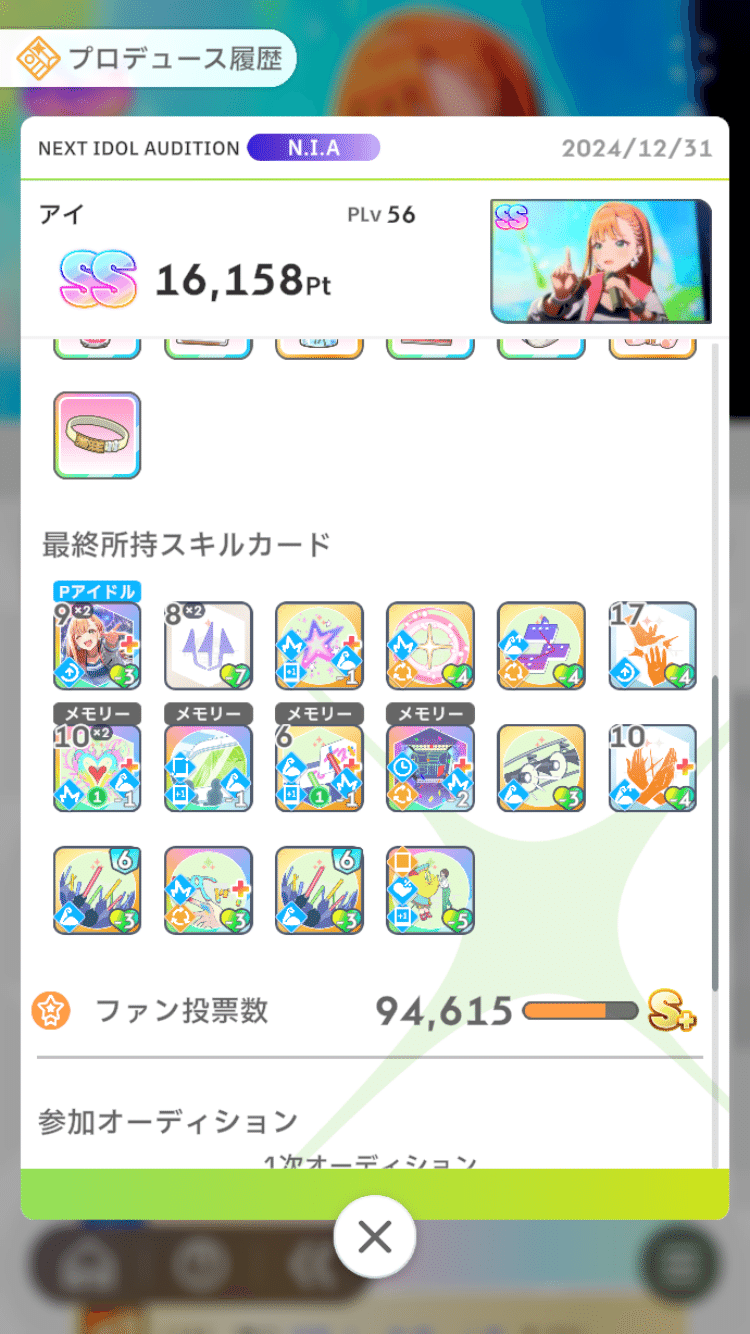Open the pink bracelet accessory item
750x1334 pixels.
pos(97,435)
